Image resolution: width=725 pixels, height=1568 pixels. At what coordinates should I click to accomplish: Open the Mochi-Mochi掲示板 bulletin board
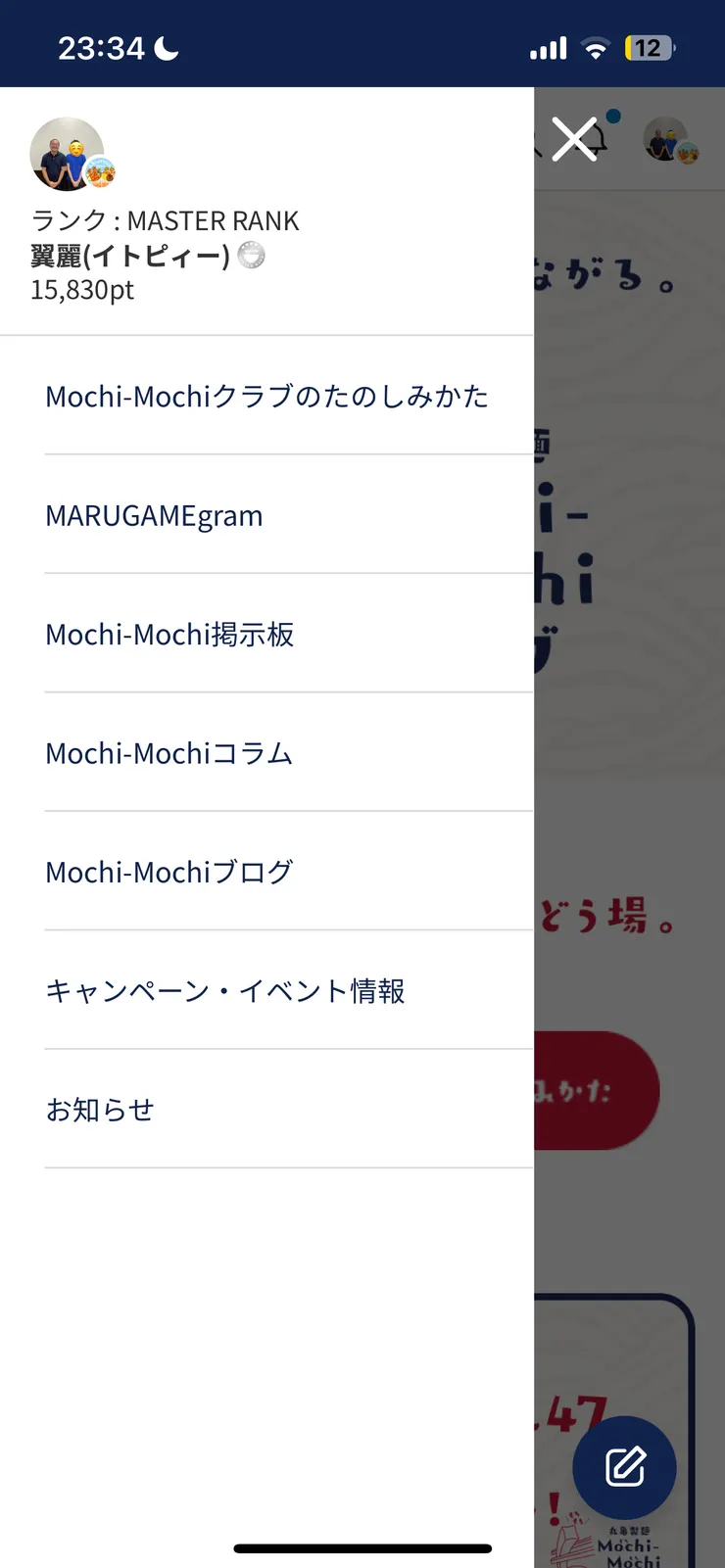169,634
